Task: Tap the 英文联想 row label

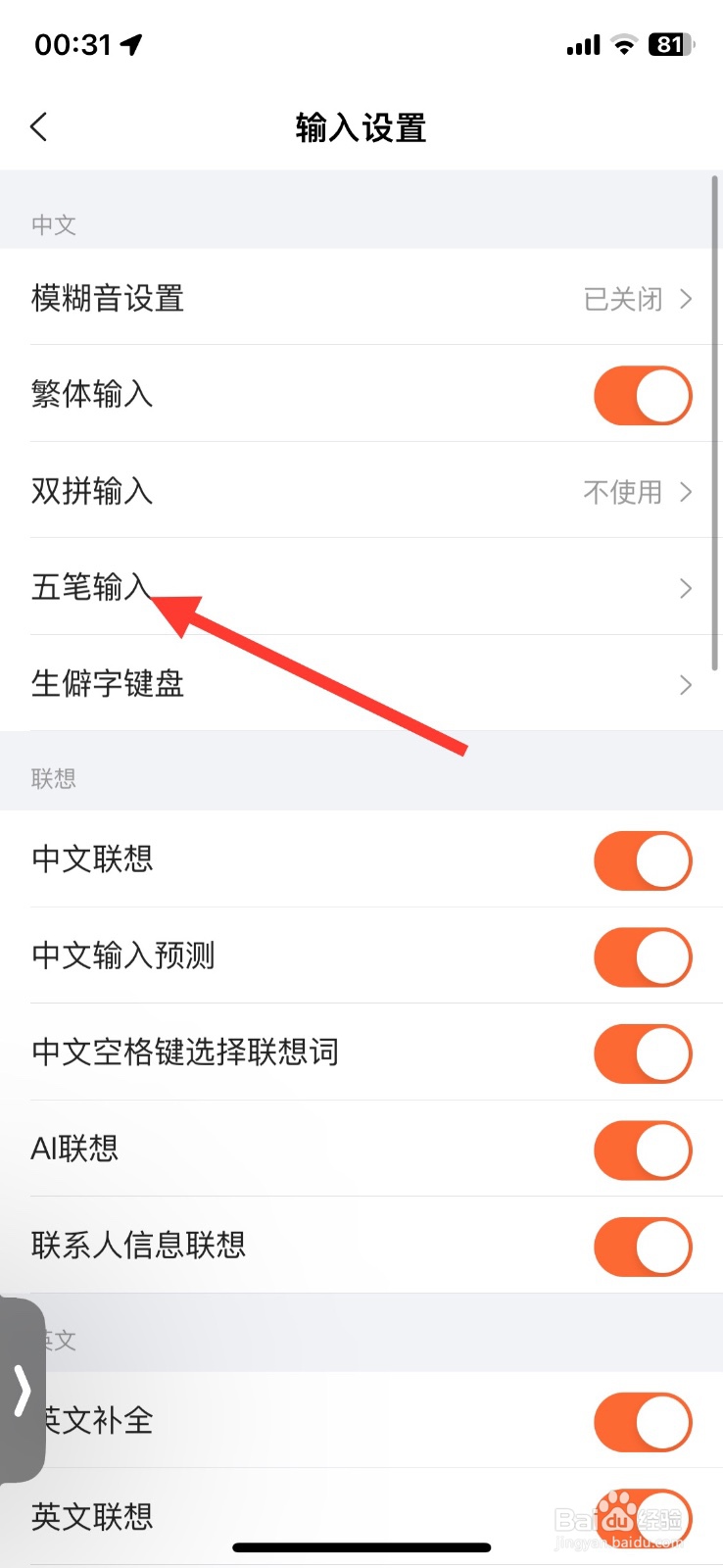Action: point(91,1516)
